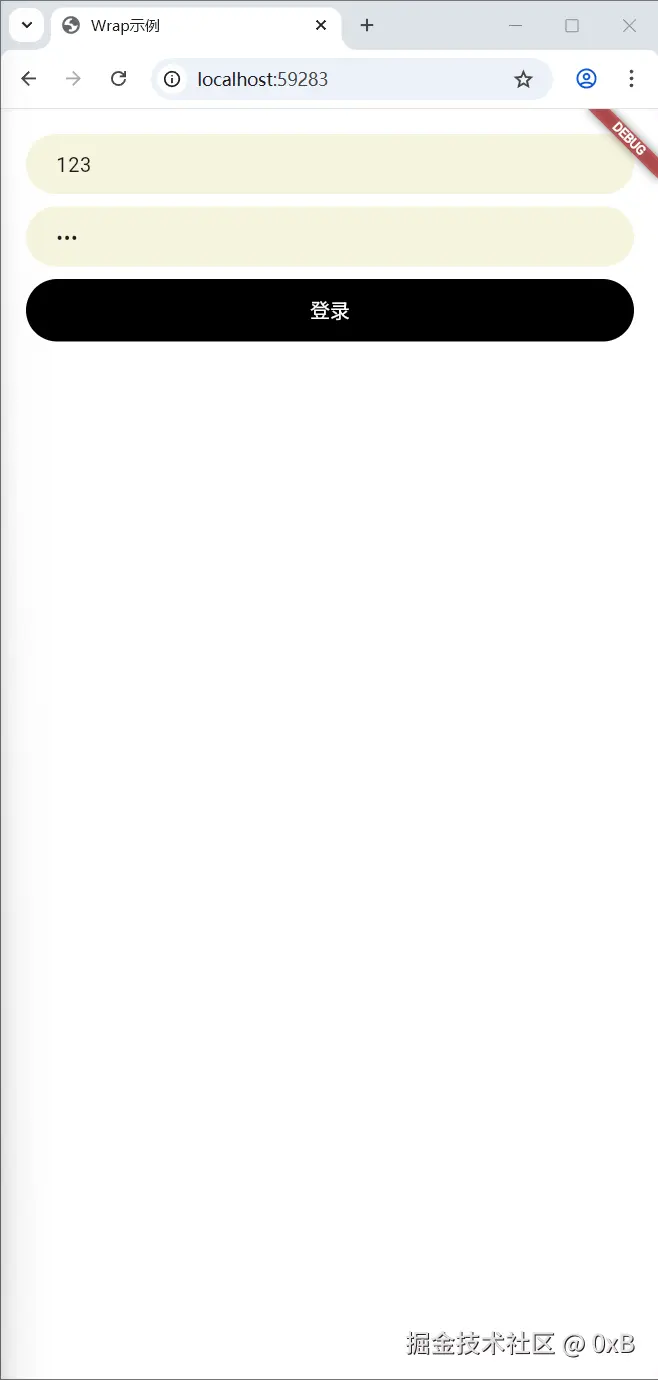Bookmark this page with the star icon
Screen dimensions: 658x1380
tap(523, 79)
